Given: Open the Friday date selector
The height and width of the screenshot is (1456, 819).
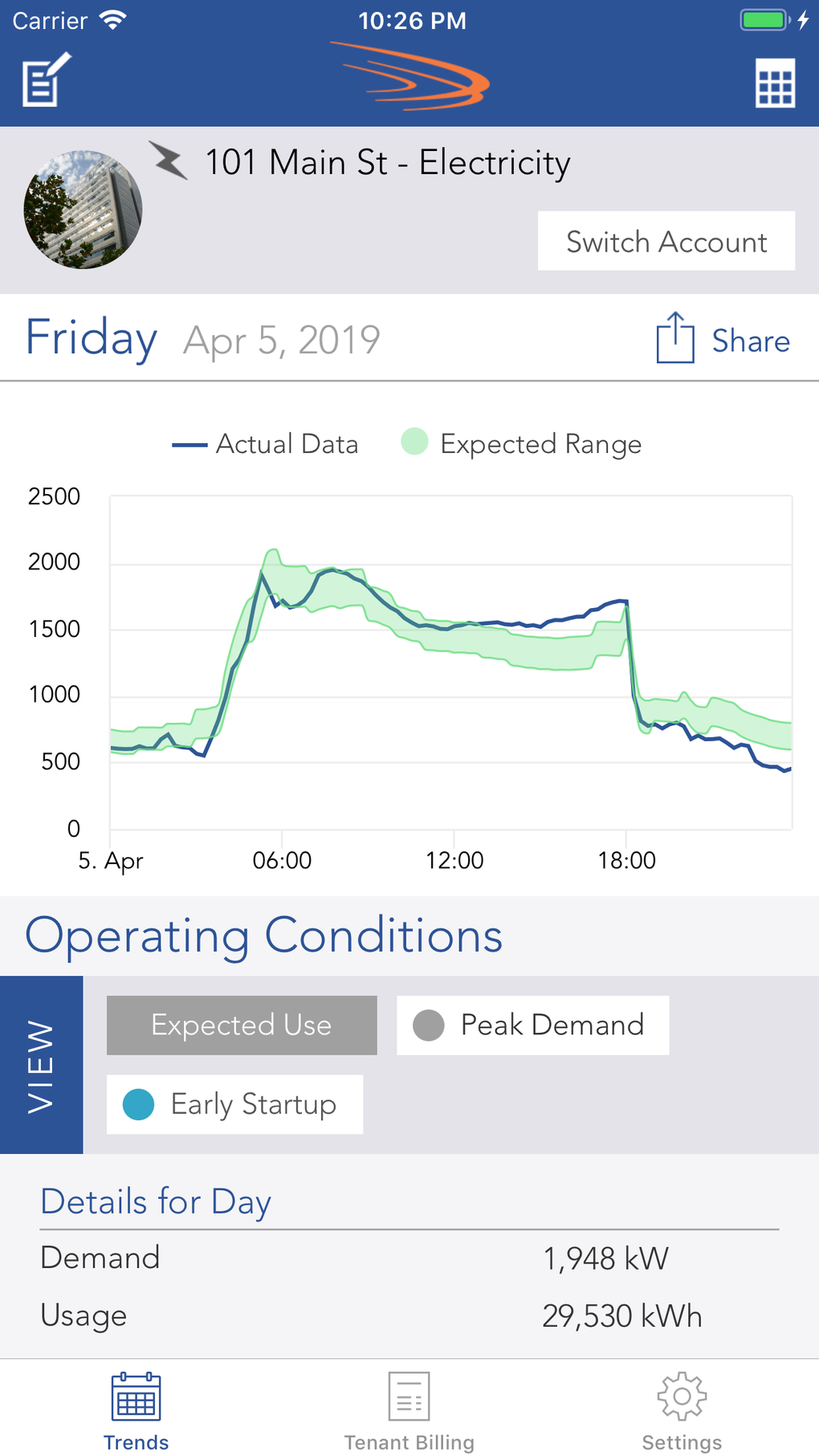Looking at the screenshot, I should click(x=91, y=337).
